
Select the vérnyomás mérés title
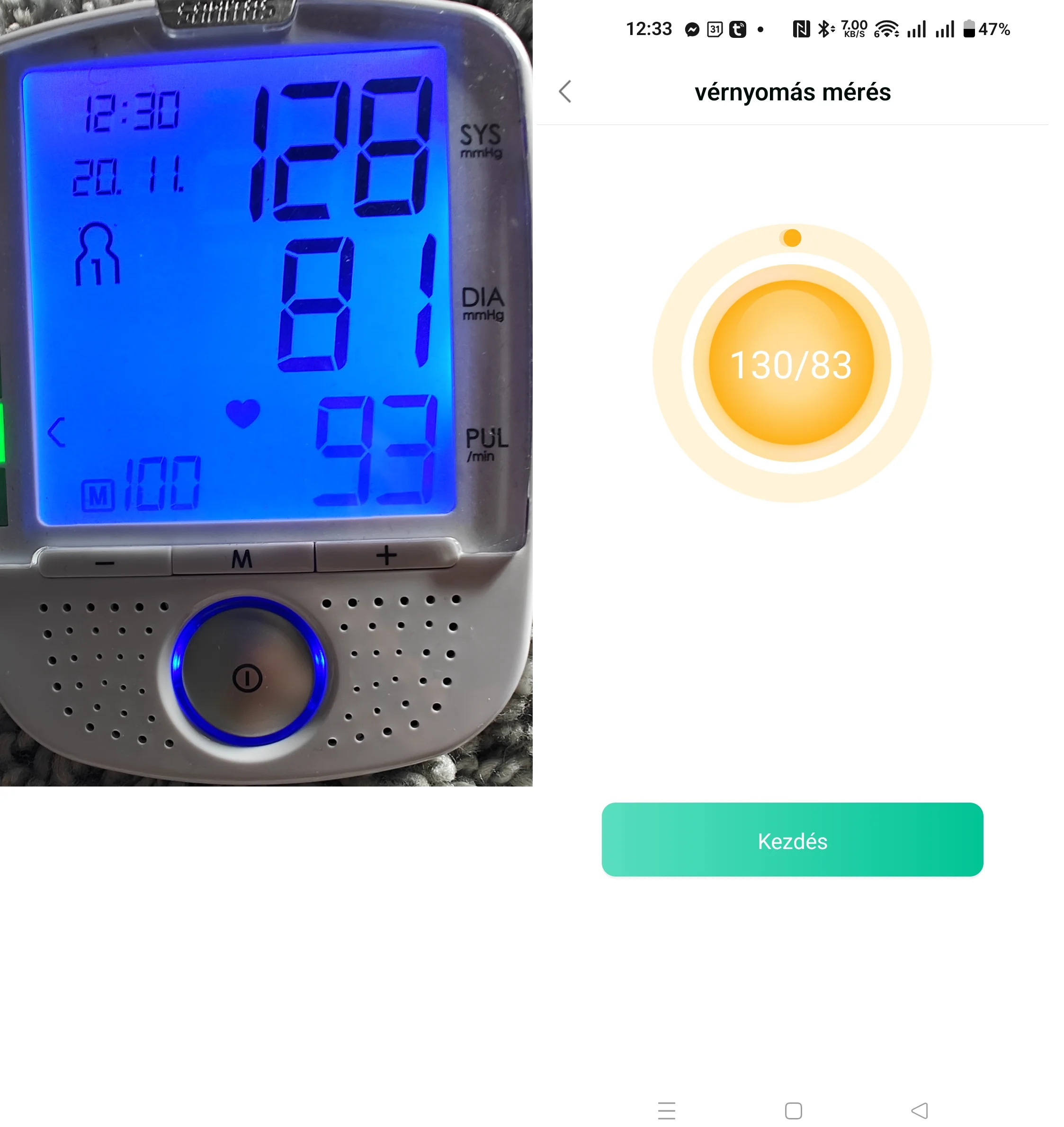click(793, 91)
